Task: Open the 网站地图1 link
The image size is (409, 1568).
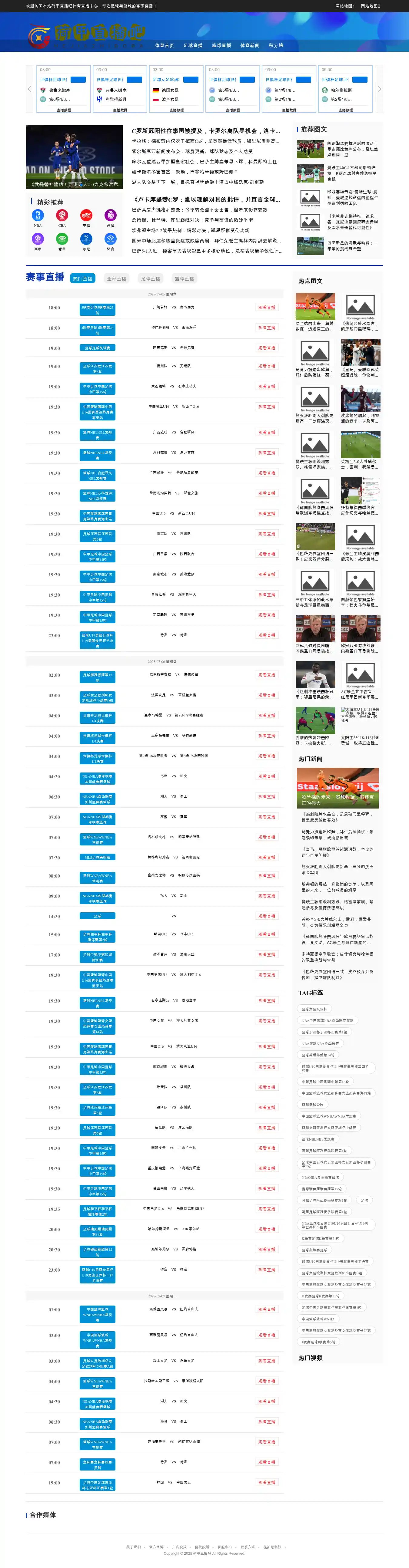Action: (345, 6)
